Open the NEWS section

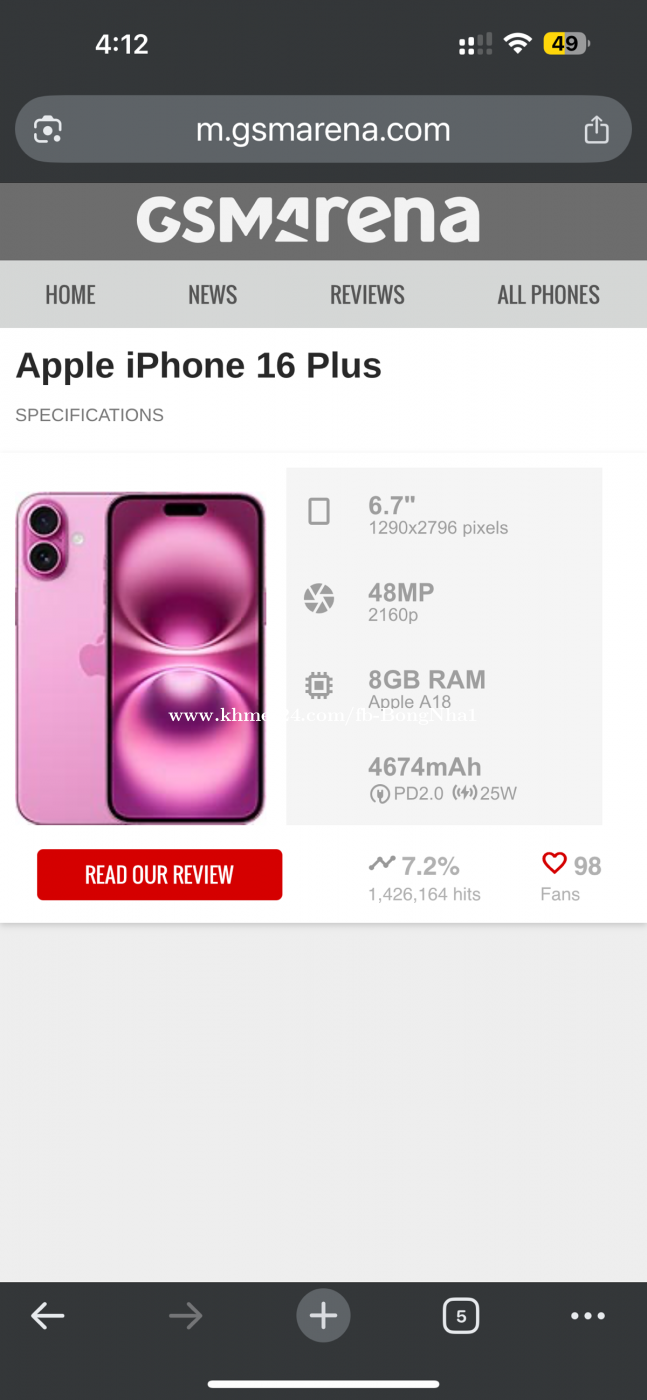pyautogui.click(x=213, y=295)
